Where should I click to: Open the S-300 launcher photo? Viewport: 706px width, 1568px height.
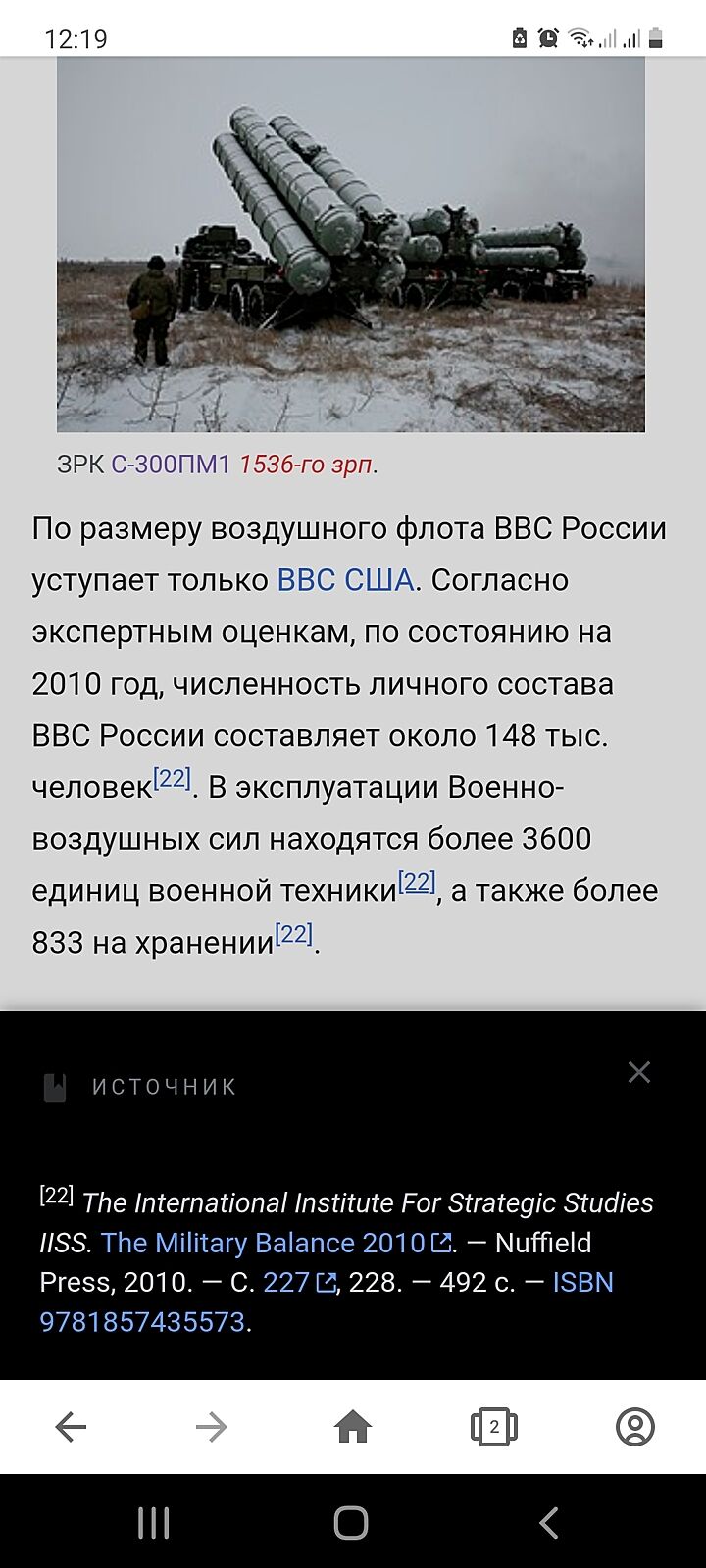(x=351, y=244)
